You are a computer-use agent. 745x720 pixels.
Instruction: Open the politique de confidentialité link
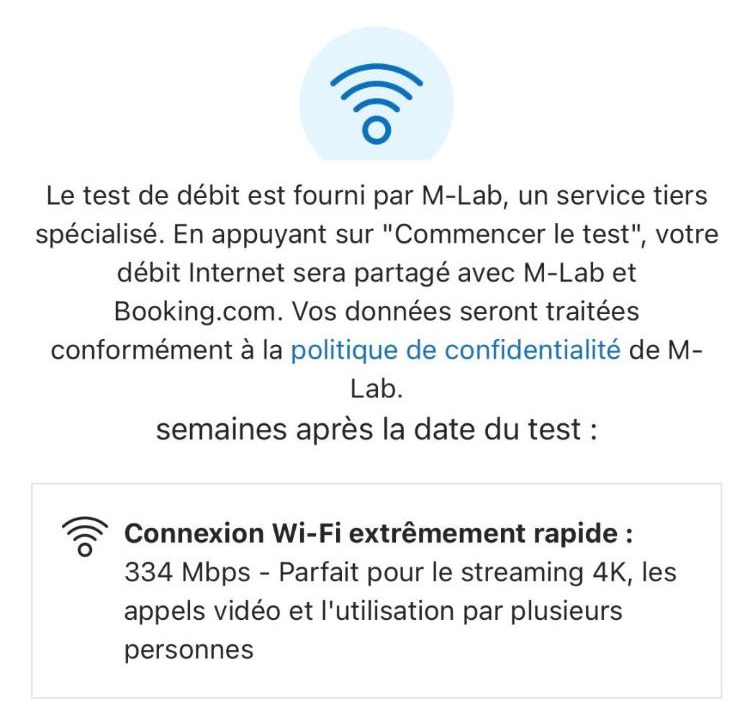point(456,351)
